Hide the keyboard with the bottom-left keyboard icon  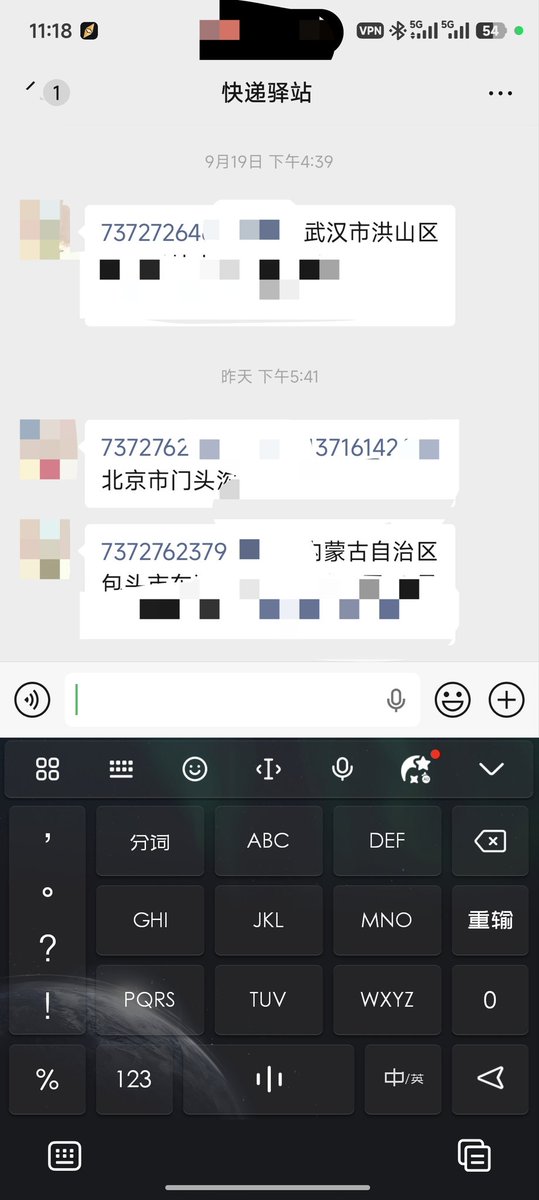pyautogui.click(x=65, y=1156)
